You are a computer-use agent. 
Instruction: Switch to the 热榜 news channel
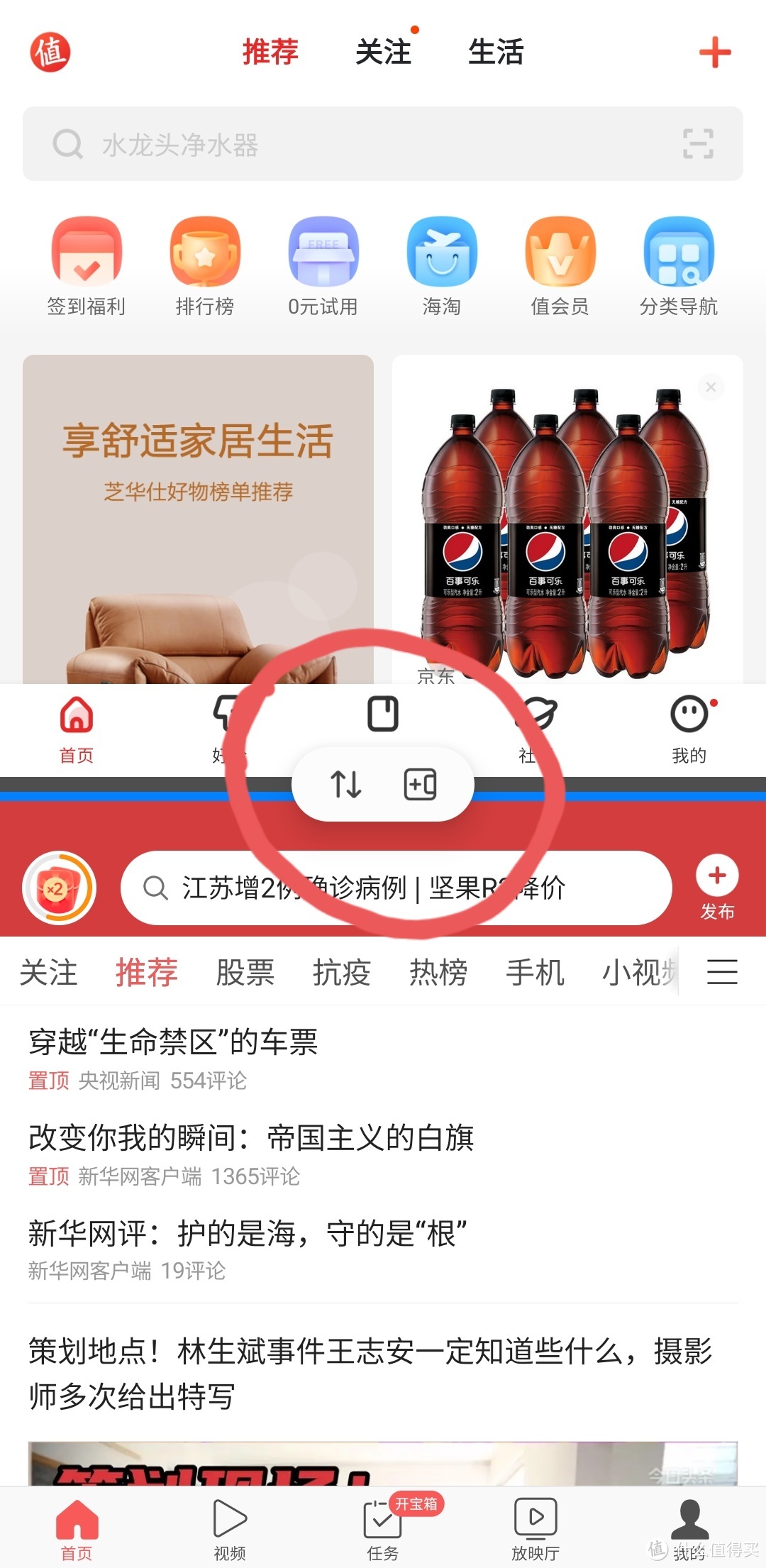438,972
